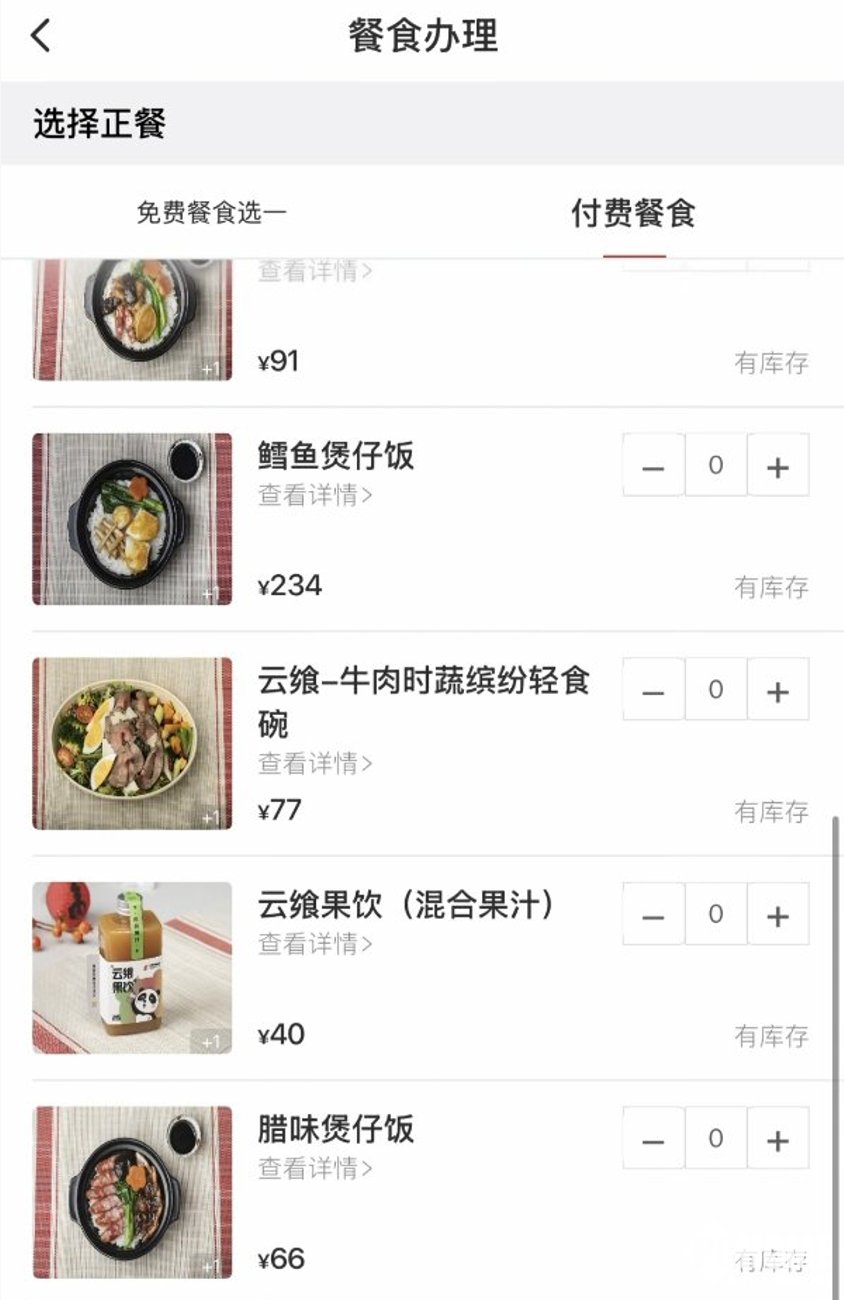
Task: Open the 云飨-牛肉时蔬缤纷轻食碗 photo
Action: [132, 743]
